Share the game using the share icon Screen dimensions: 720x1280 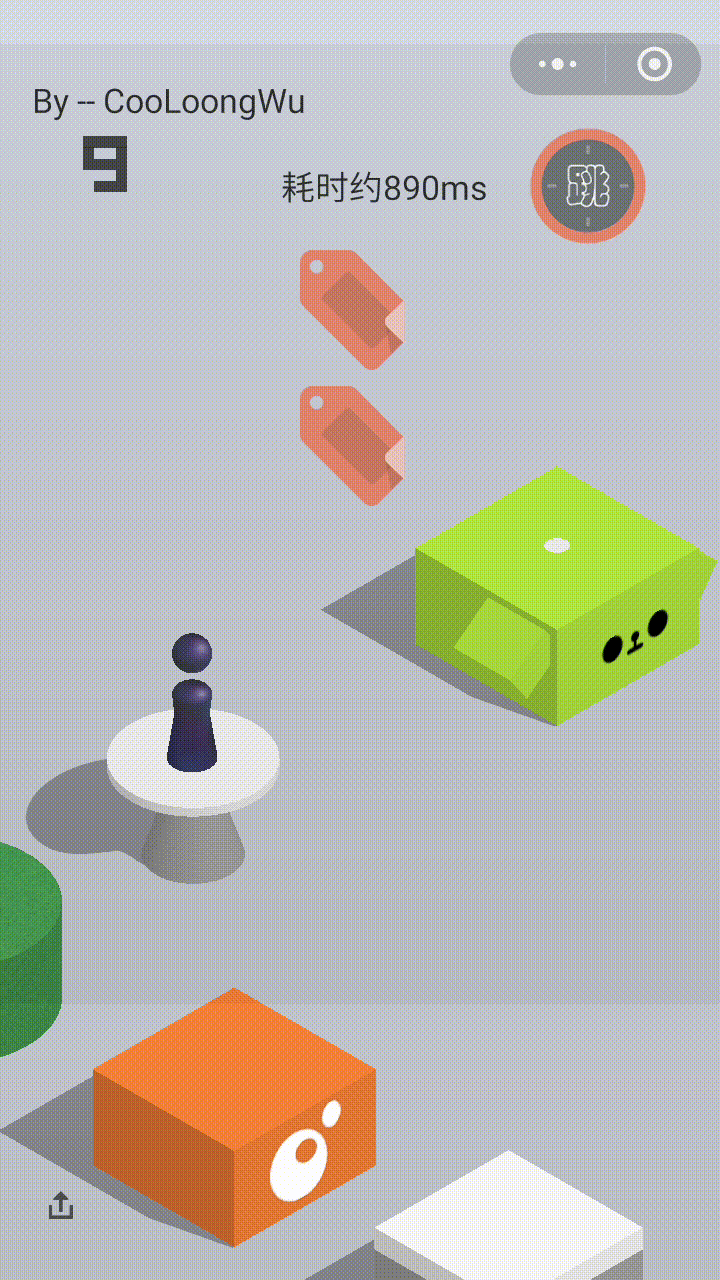[x=61, y=1205]
